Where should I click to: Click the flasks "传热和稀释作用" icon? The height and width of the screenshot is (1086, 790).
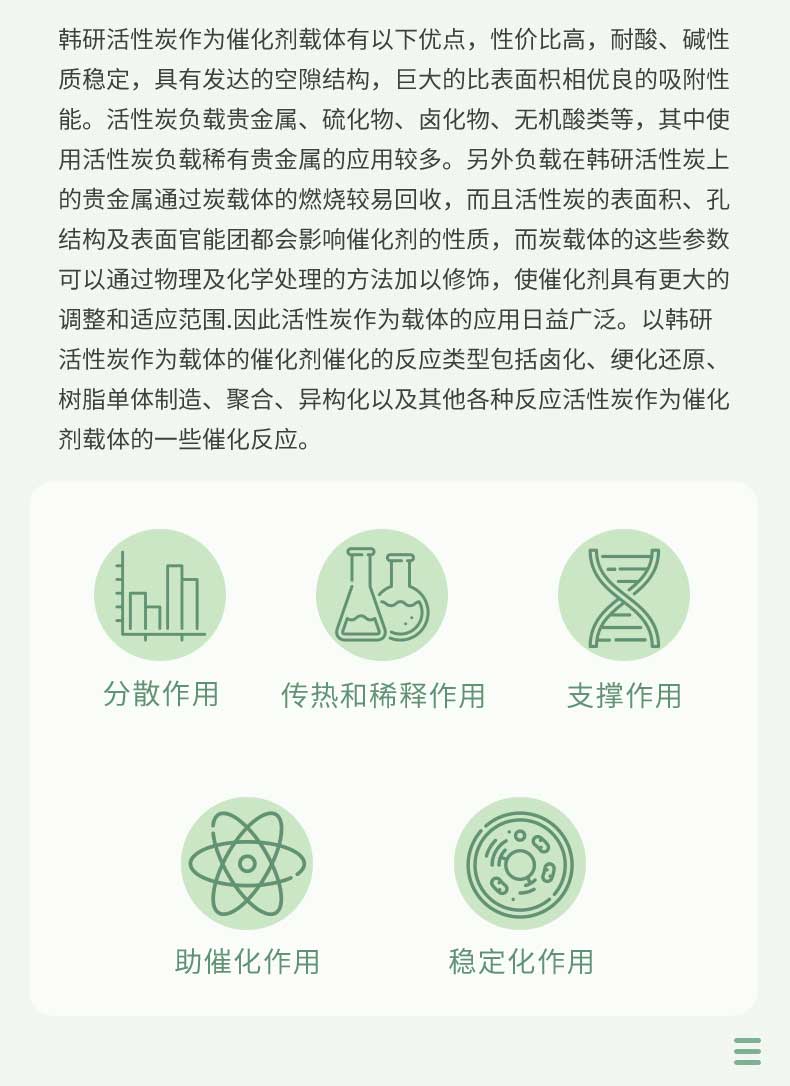point(382,593)
